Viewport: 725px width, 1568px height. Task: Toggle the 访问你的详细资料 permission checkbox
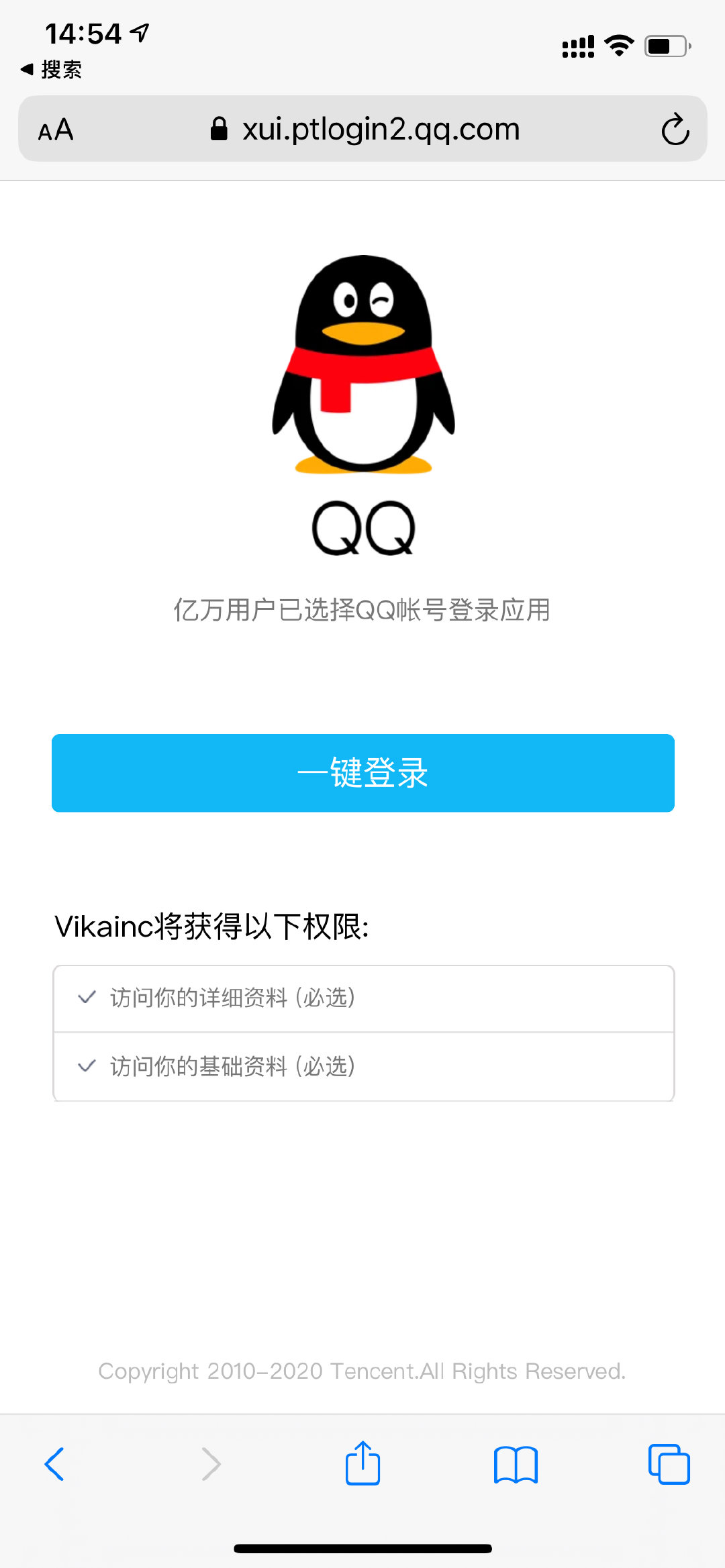coord(87,998)
